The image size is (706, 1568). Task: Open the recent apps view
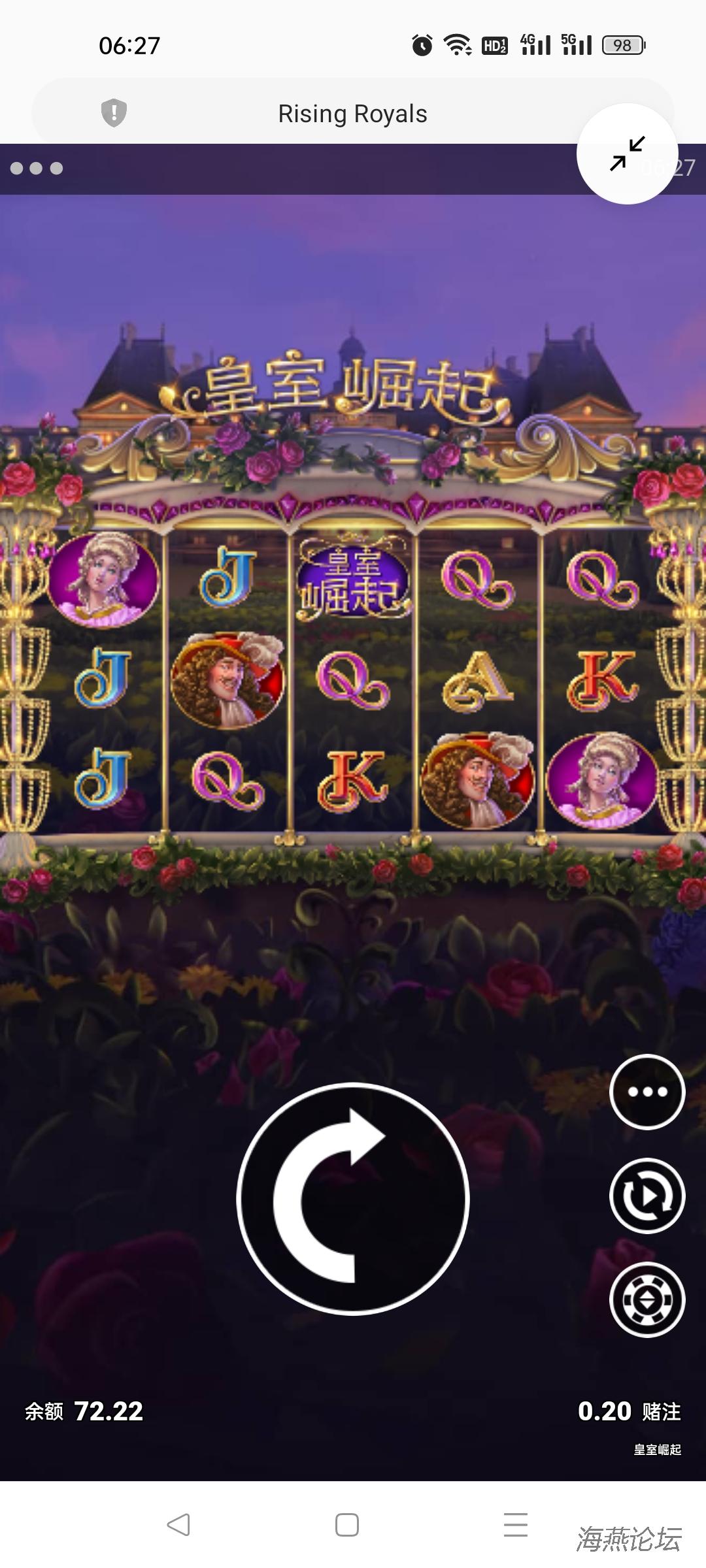tap(515, 1525)
